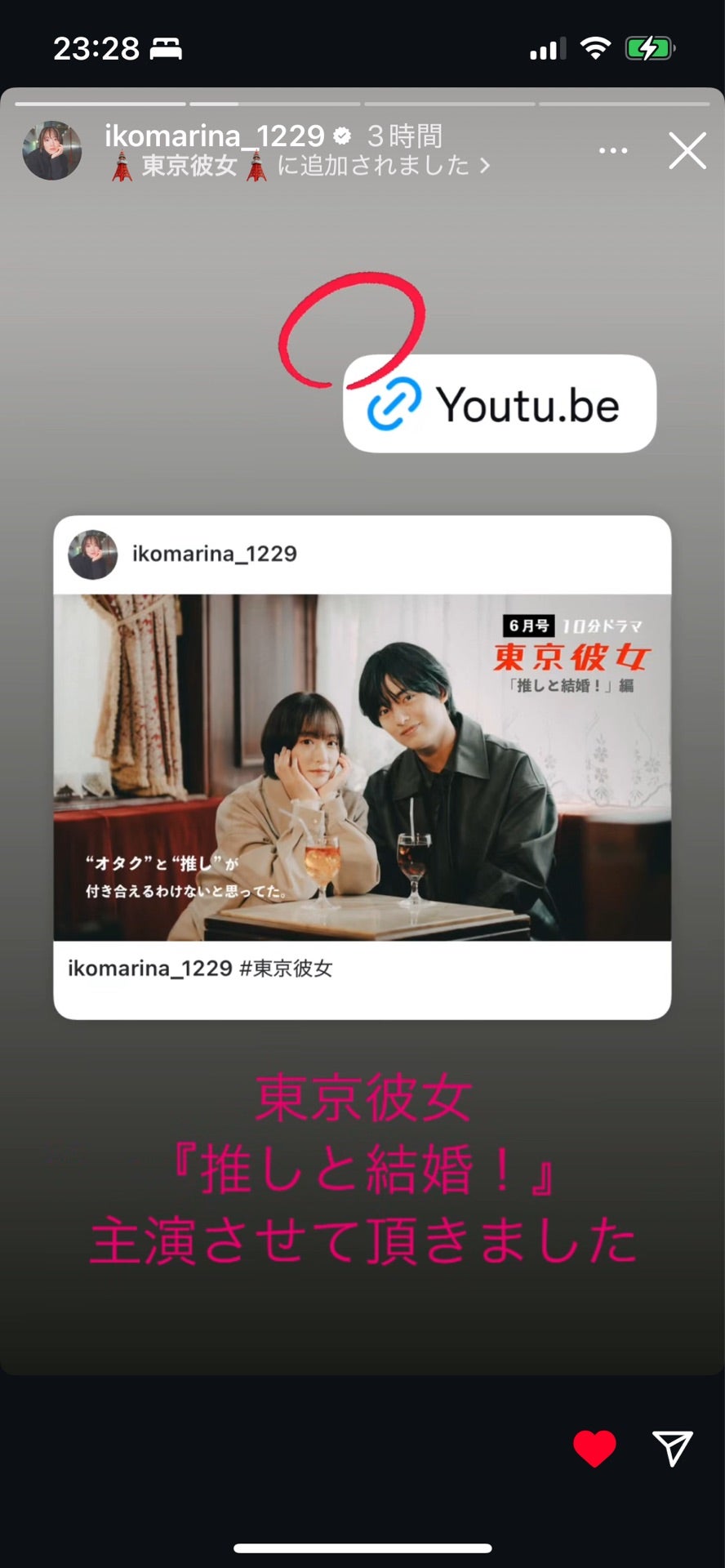This screenshot has width=725, height=1568.
Task: Open the shared post by ikomarina_1229
Action: [362, 767]
